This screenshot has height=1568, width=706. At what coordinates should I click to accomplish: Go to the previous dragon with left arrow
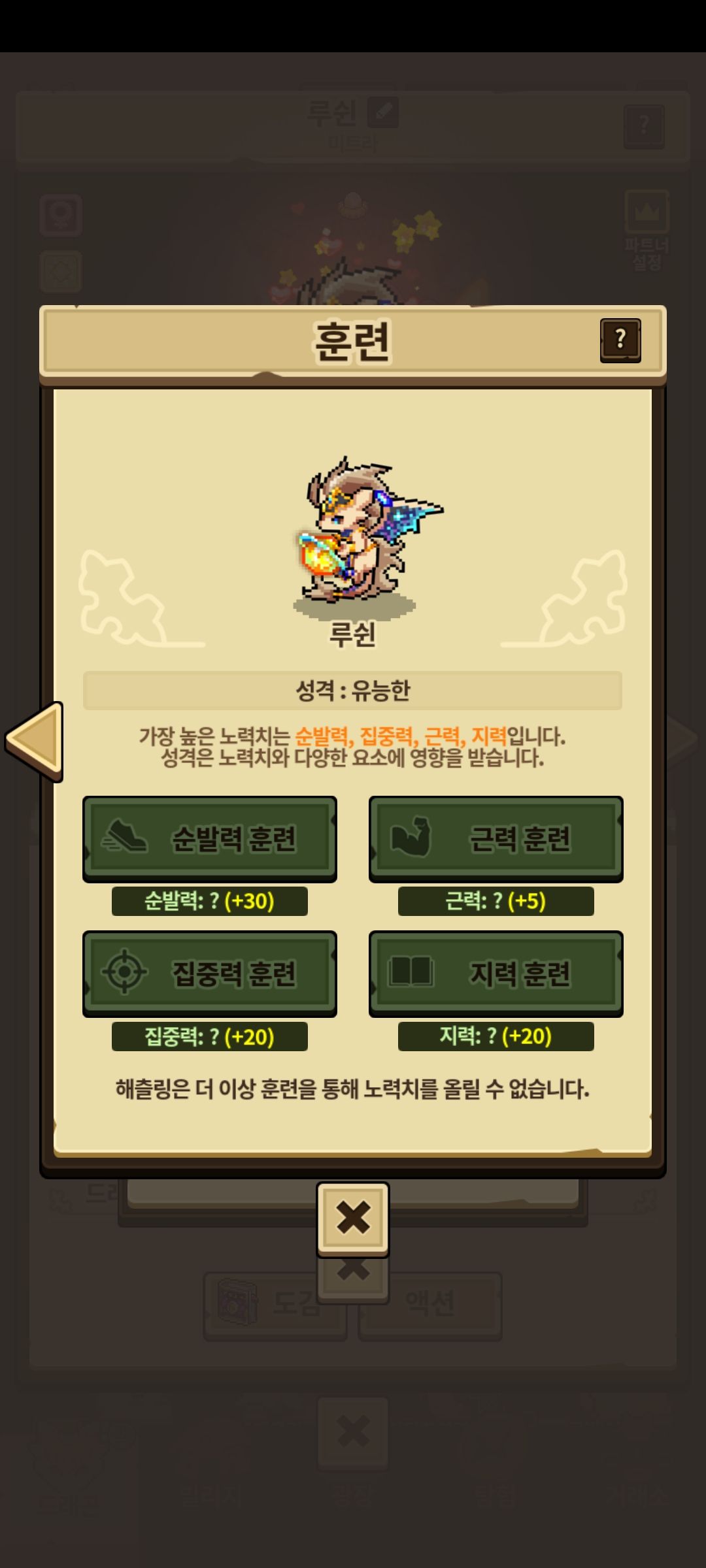pyautogui.click(x=35, y=740)
